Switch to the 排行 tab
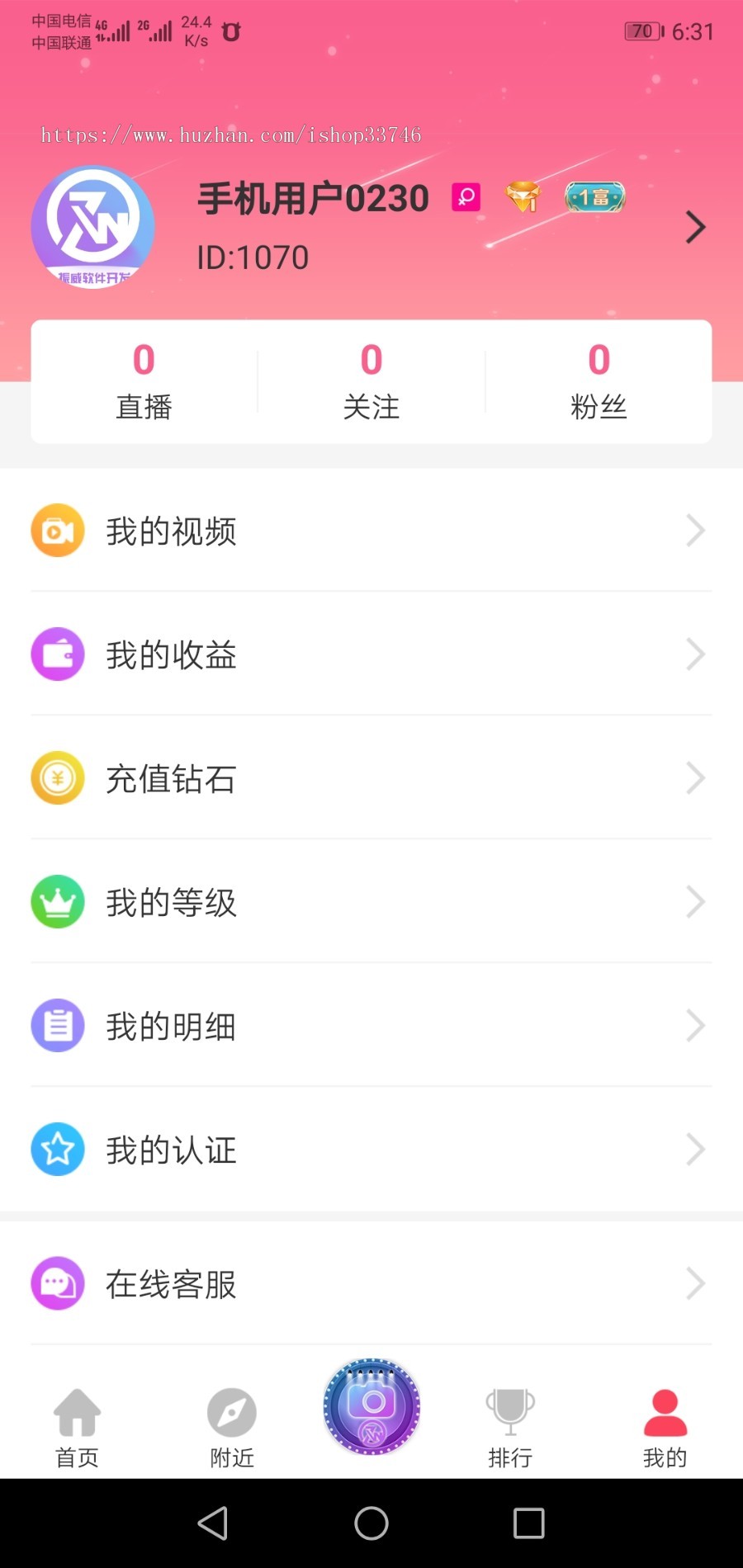The width and height of the screenshot is (743, 1568). 510,1428
